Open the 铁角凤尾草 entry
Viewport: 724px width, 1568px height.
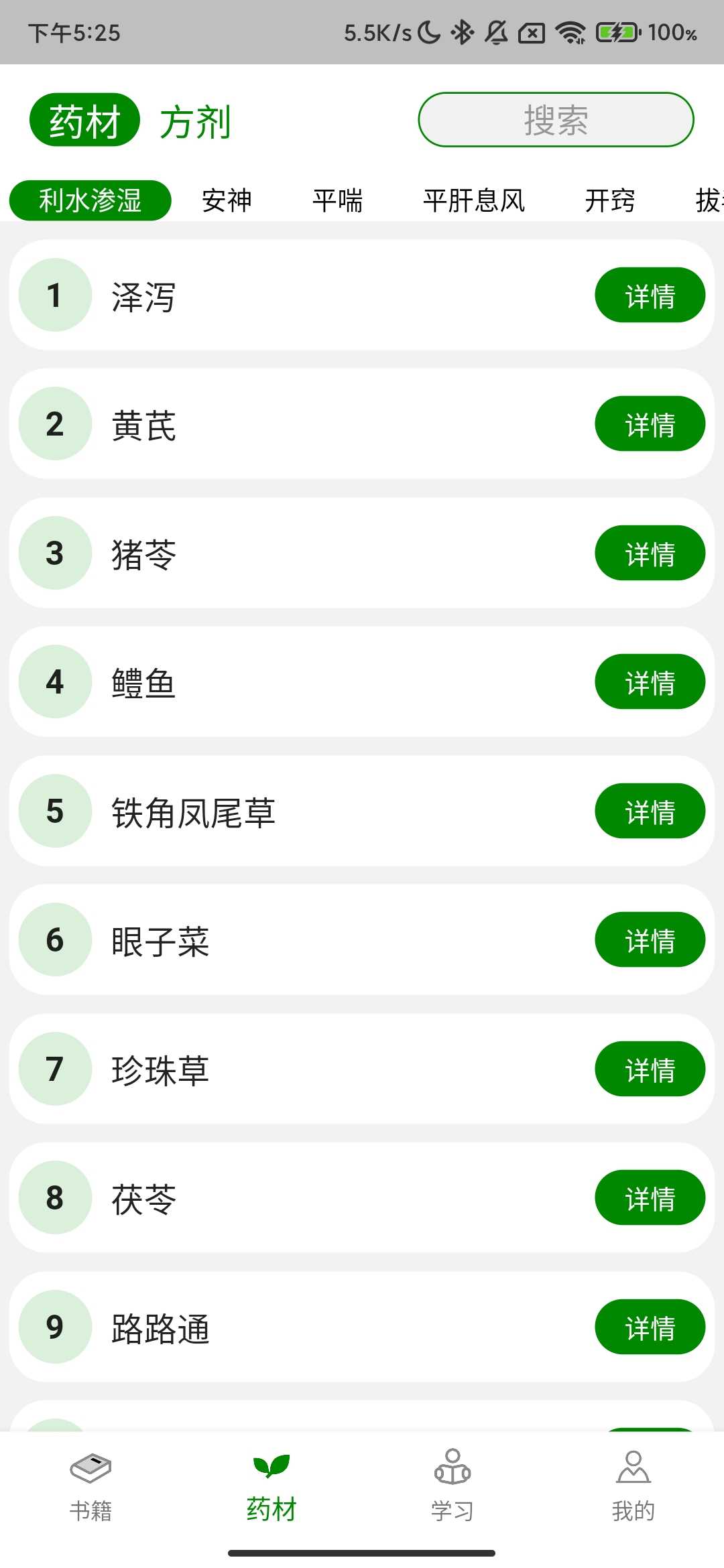point(302,811)
